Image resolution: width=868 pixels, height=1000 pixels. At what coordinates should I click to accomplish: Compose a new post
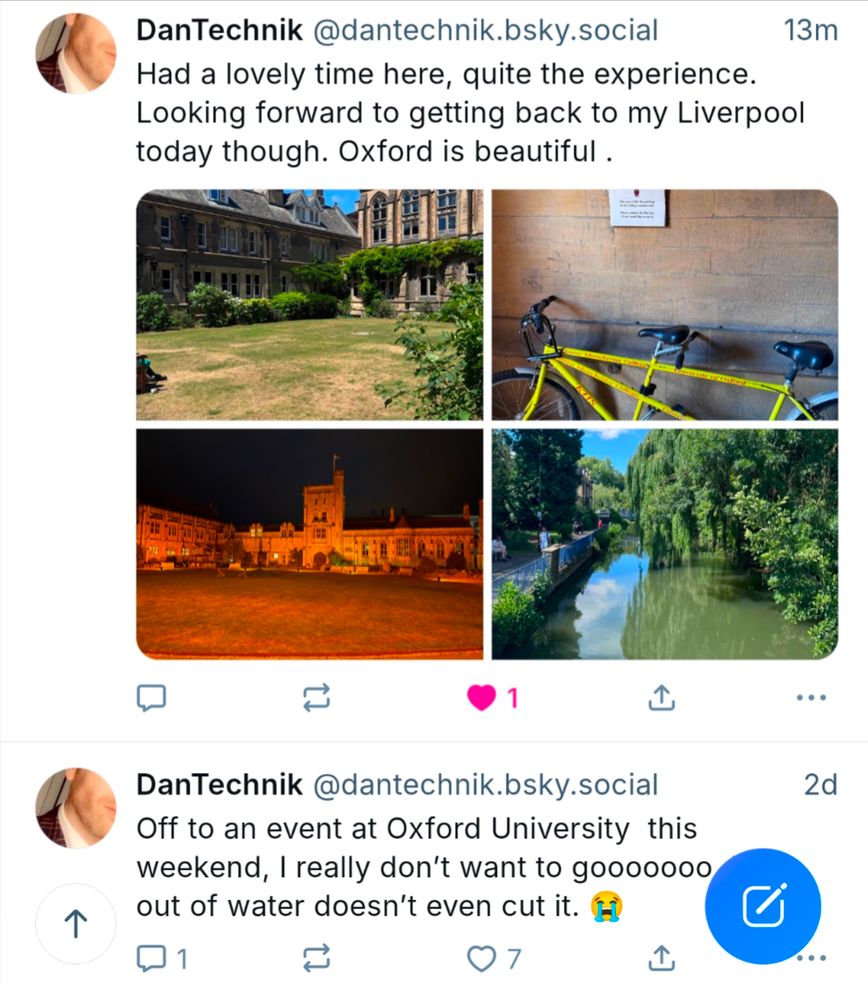pos(762,906)
